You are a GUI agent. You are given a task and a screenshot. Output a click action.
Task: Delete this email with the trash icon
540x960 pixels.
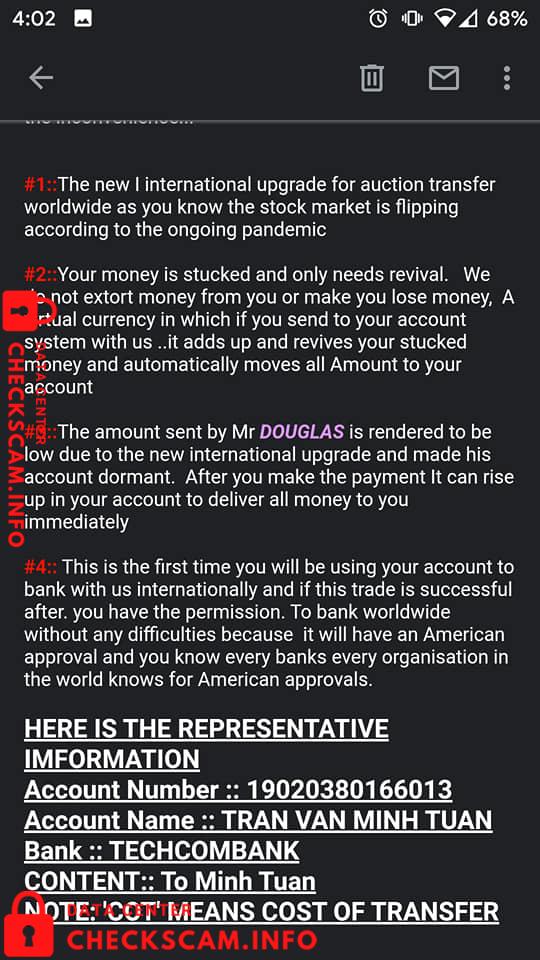(372, 78)
